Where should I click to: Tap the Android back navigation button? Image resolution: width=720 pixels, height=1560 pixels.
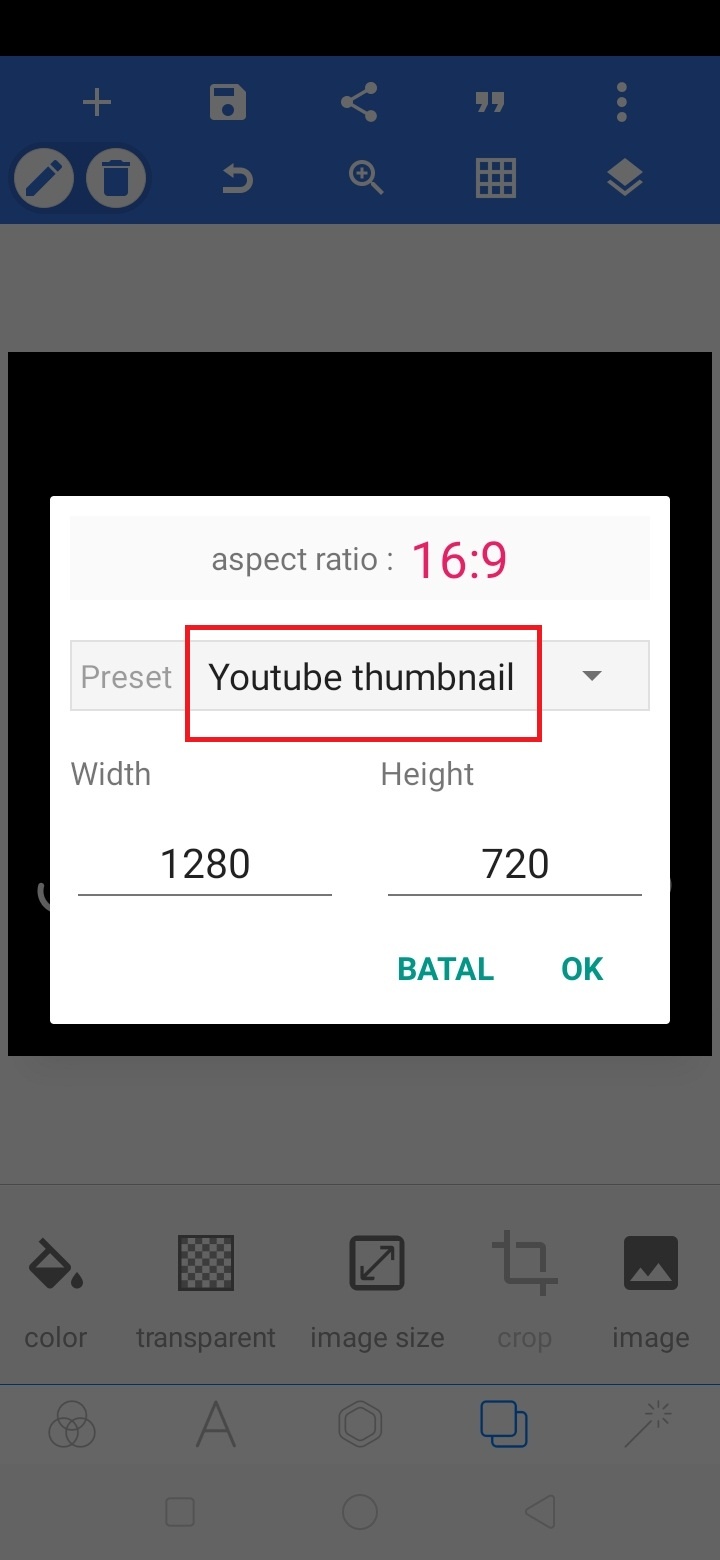click(x=539, y=1511)
